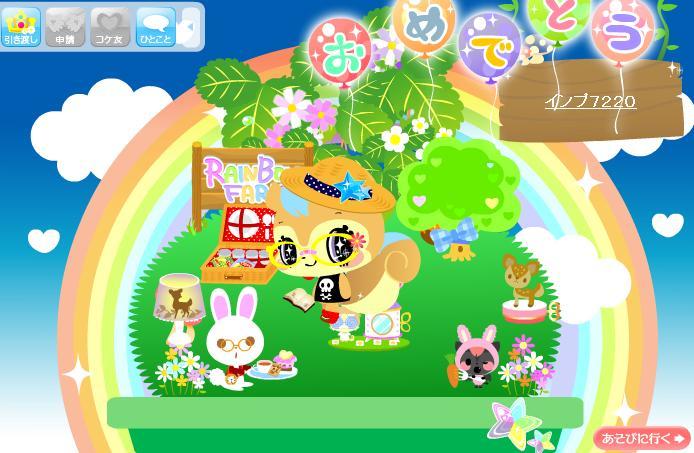Collapse the toolbar with the arrow tab
The height and width of the screenshot is (453, 694).
tap(189, 27)
